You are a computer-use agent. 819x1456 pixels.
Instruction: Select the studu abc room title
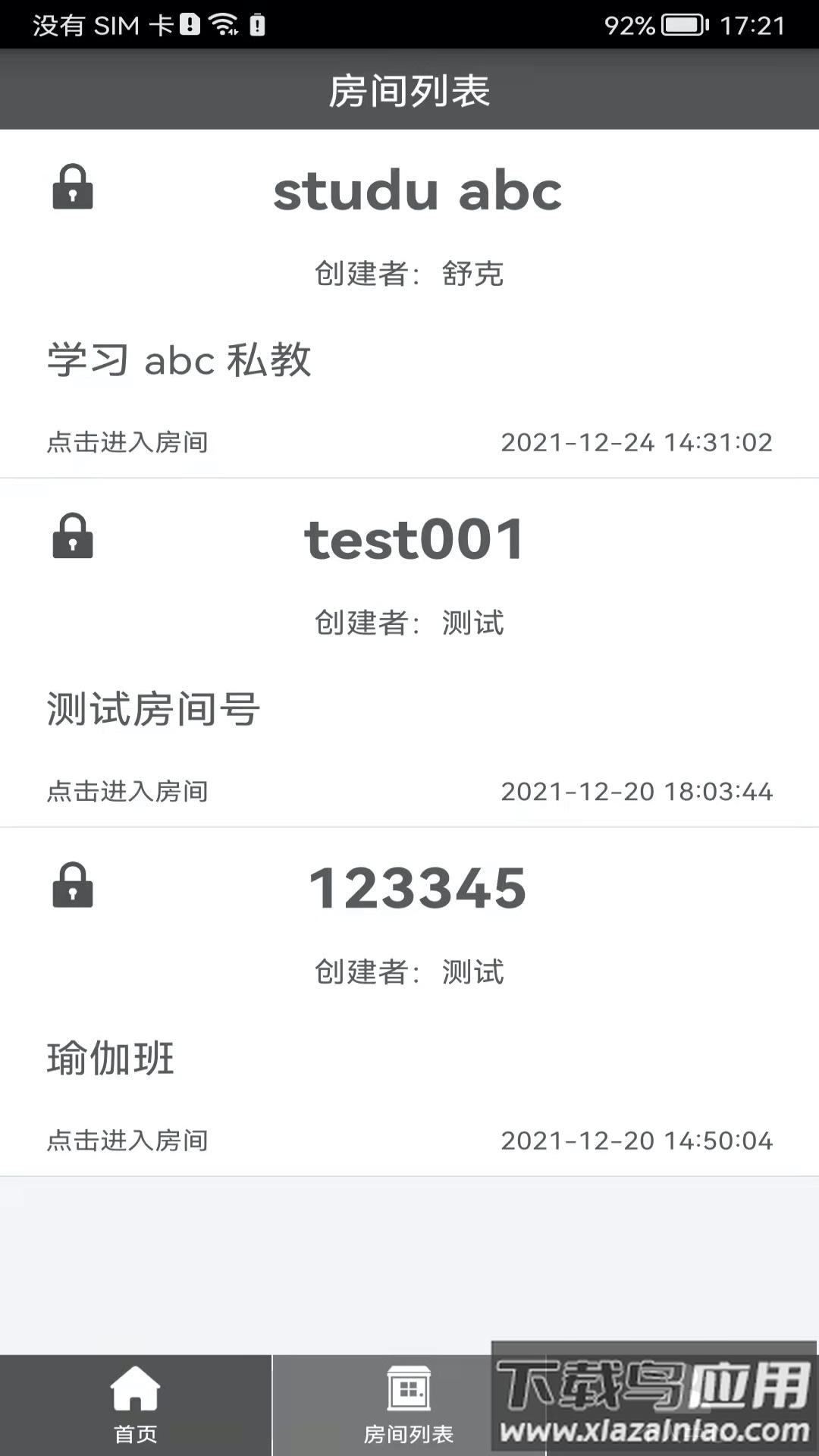tap(418, 191)
